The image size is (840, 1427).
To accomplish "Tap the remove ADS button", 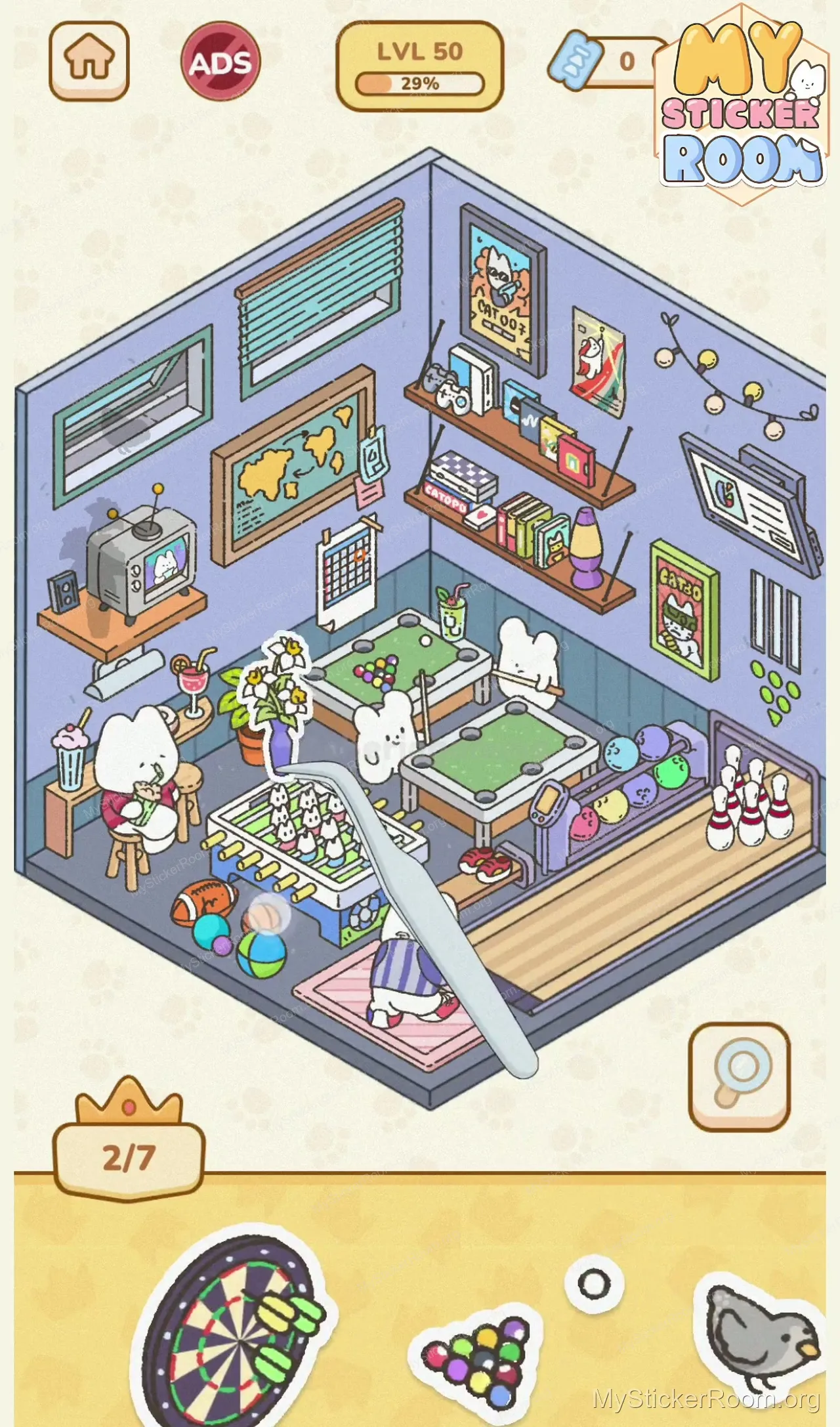I will [220, 62].
